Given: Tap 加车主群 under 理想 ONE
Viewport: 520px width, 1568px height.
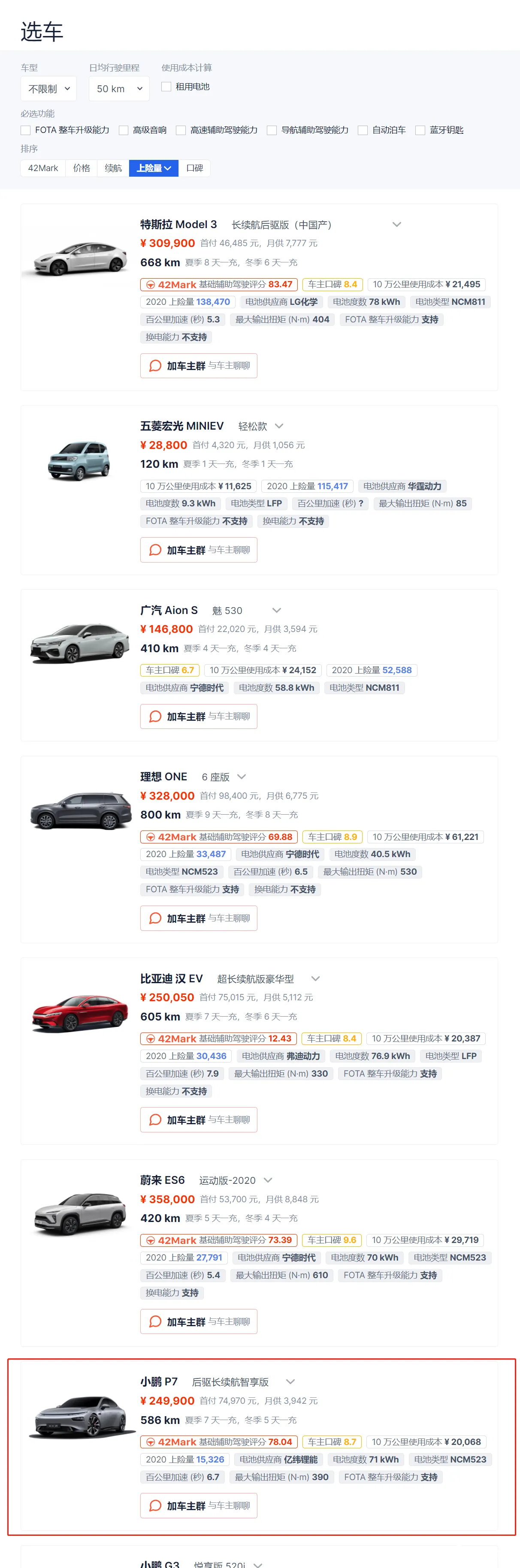Looking at the screenshot, I should coord(199,918).
